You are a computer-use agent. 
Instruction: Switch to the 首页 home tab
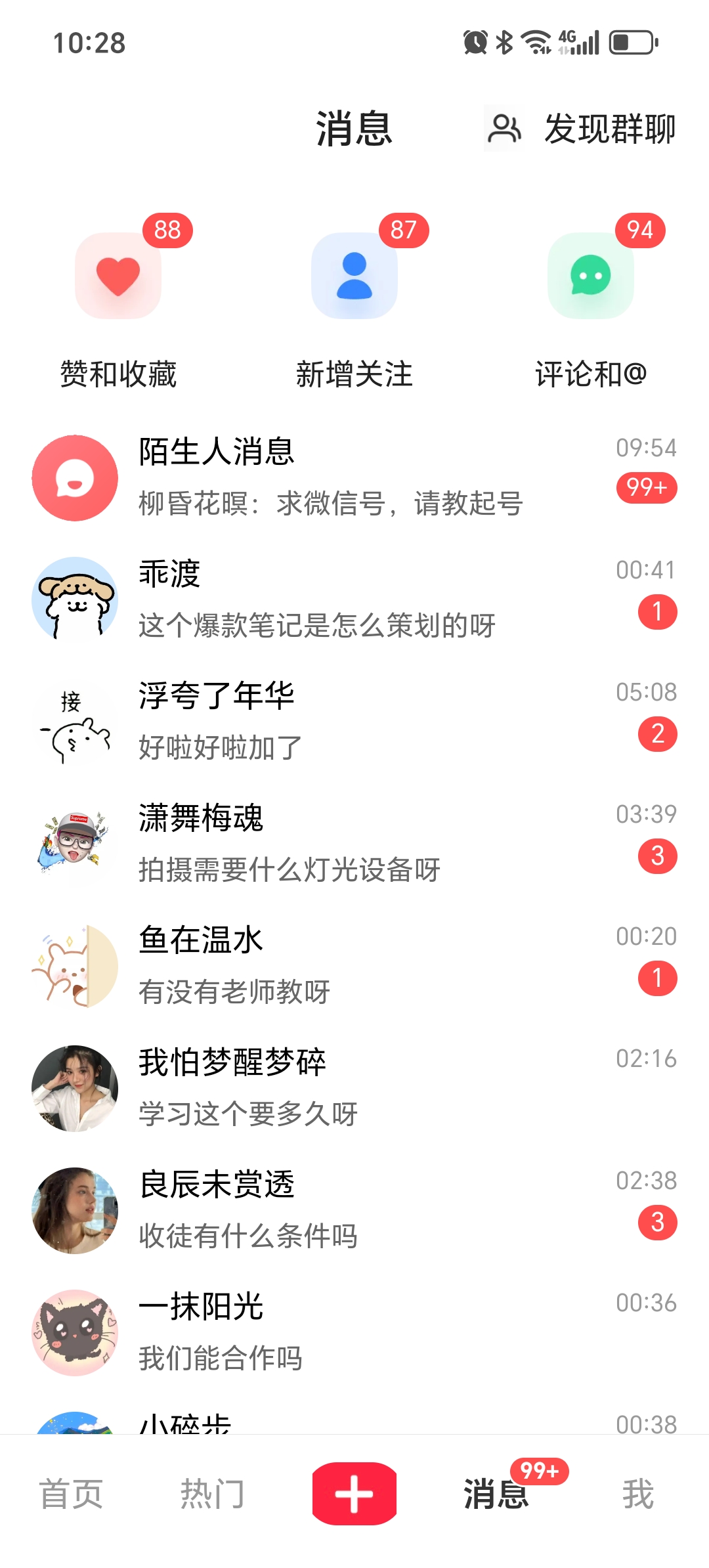coord(71,1494)
